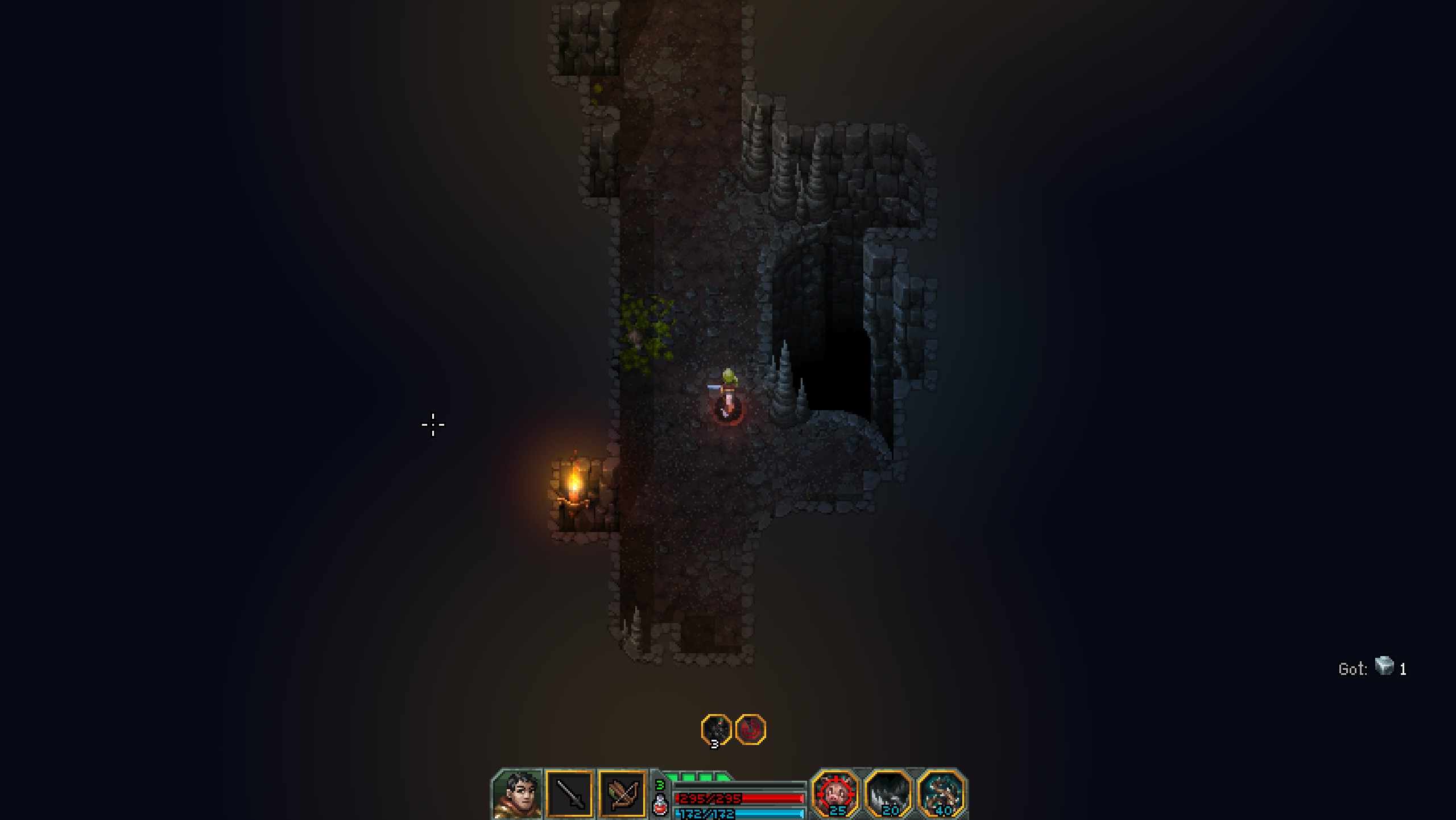This screenshot has width=1456, height=820.
Task: Activate the claw slash skill costing 20
Action: pyautogui.click(x=888, y=792)
